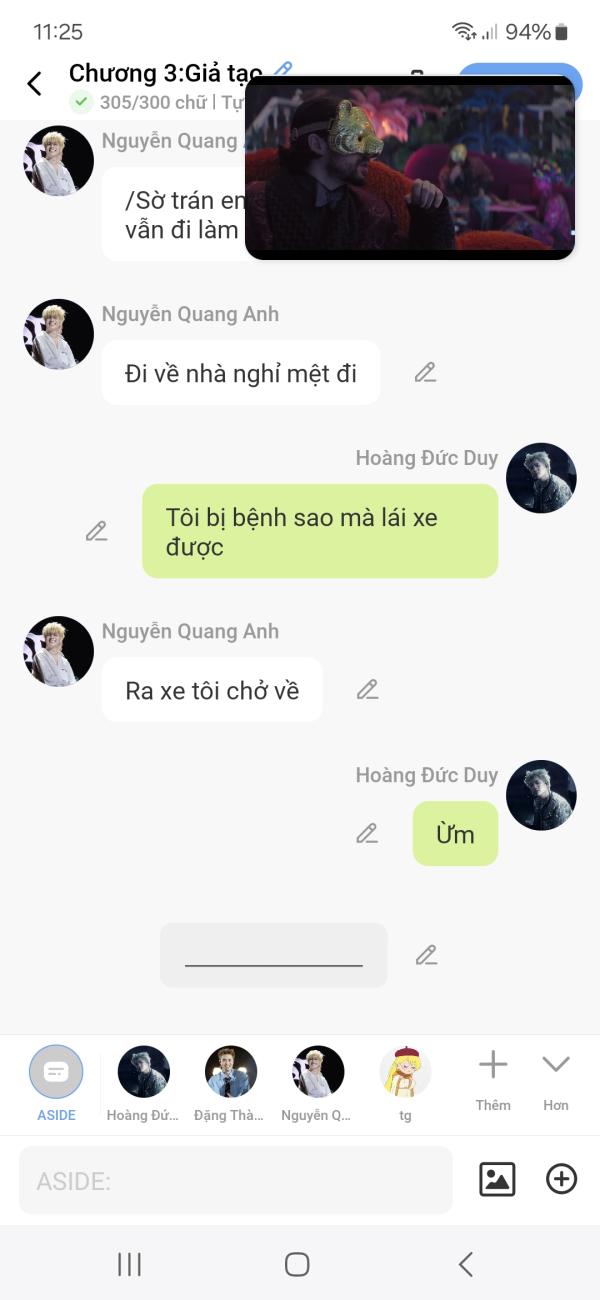Screen dimensions: 600x1300
Task: Edit the "Ừm" message
Action: [367, 833]
